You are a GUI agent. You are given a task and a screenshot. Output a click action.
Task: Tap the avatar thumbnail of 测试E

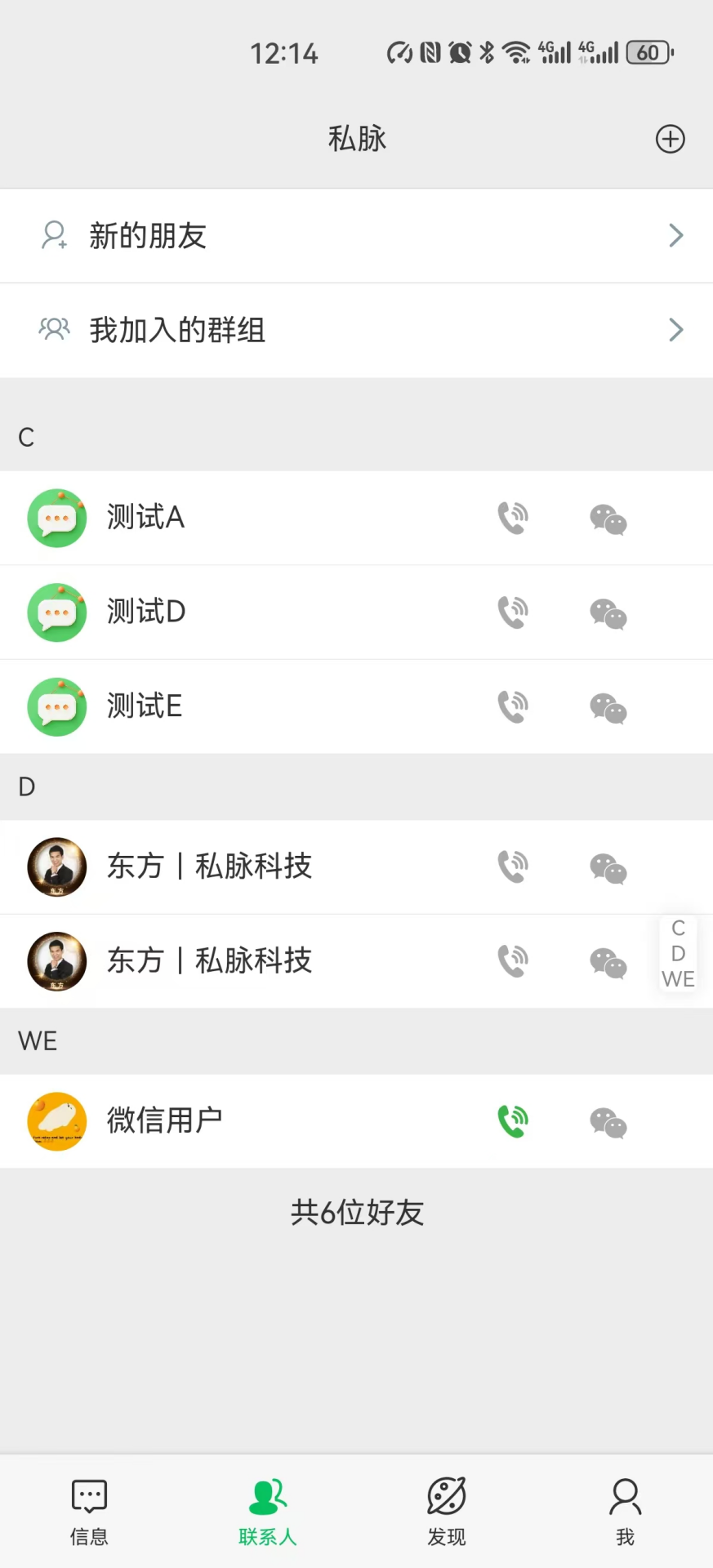(x=56, y=706)
